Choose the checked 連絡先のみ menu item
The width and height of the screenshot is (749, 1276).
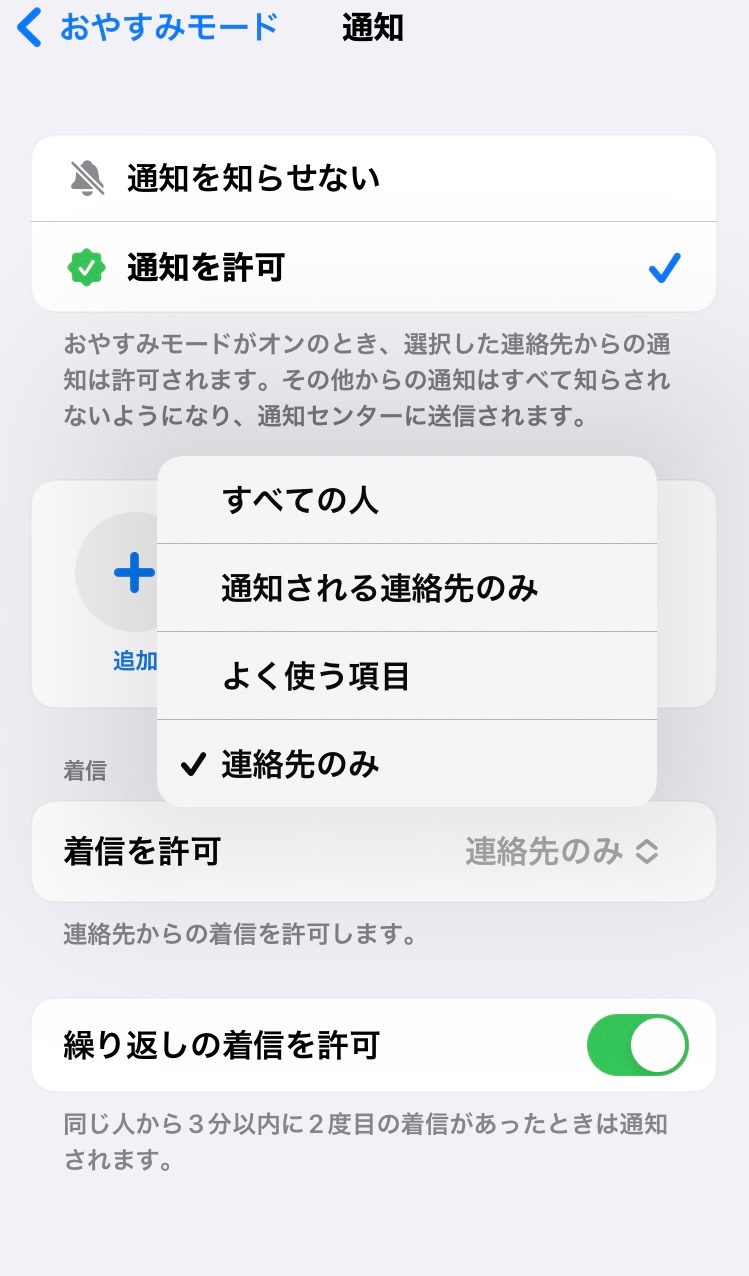[406, 765]
